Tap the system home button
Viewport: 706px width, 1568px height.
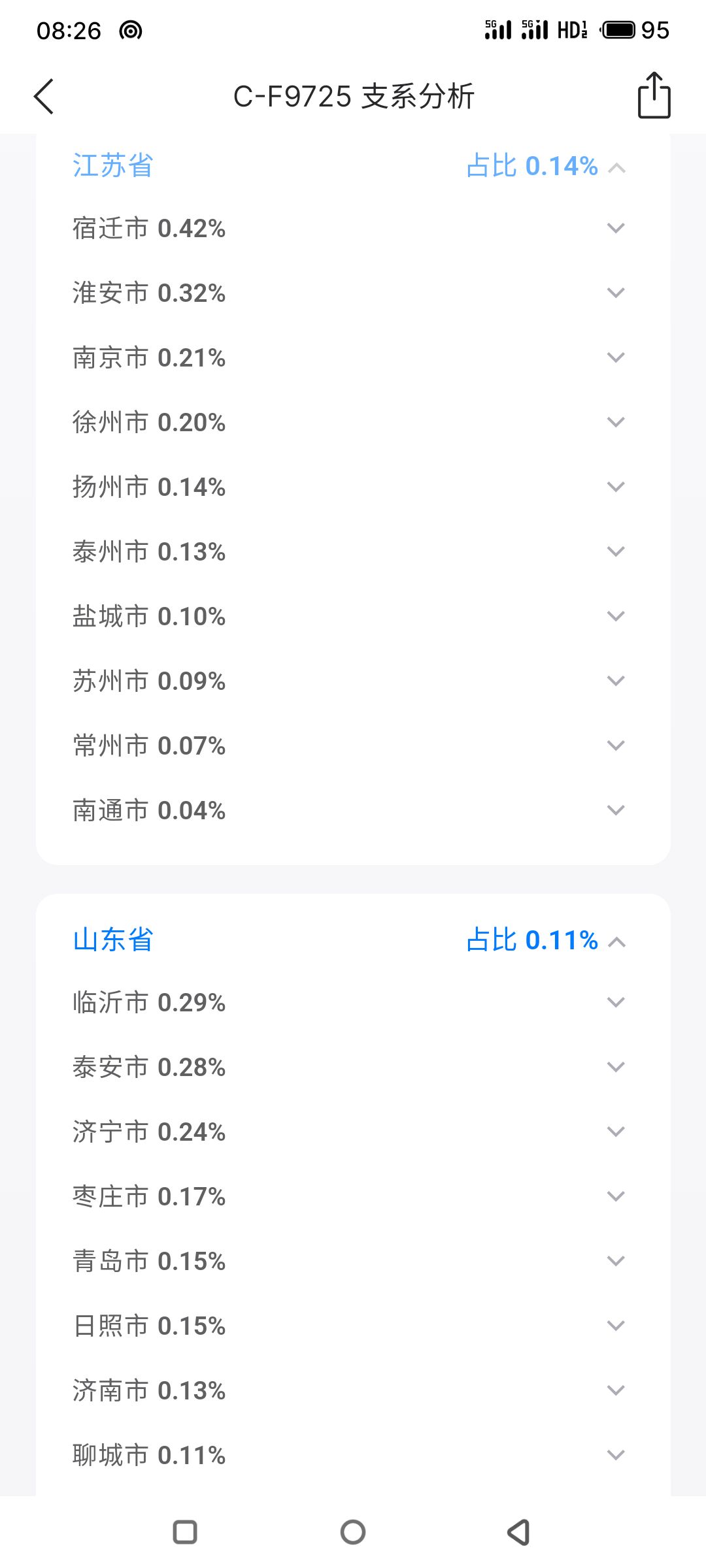[x=353, y=1532]
